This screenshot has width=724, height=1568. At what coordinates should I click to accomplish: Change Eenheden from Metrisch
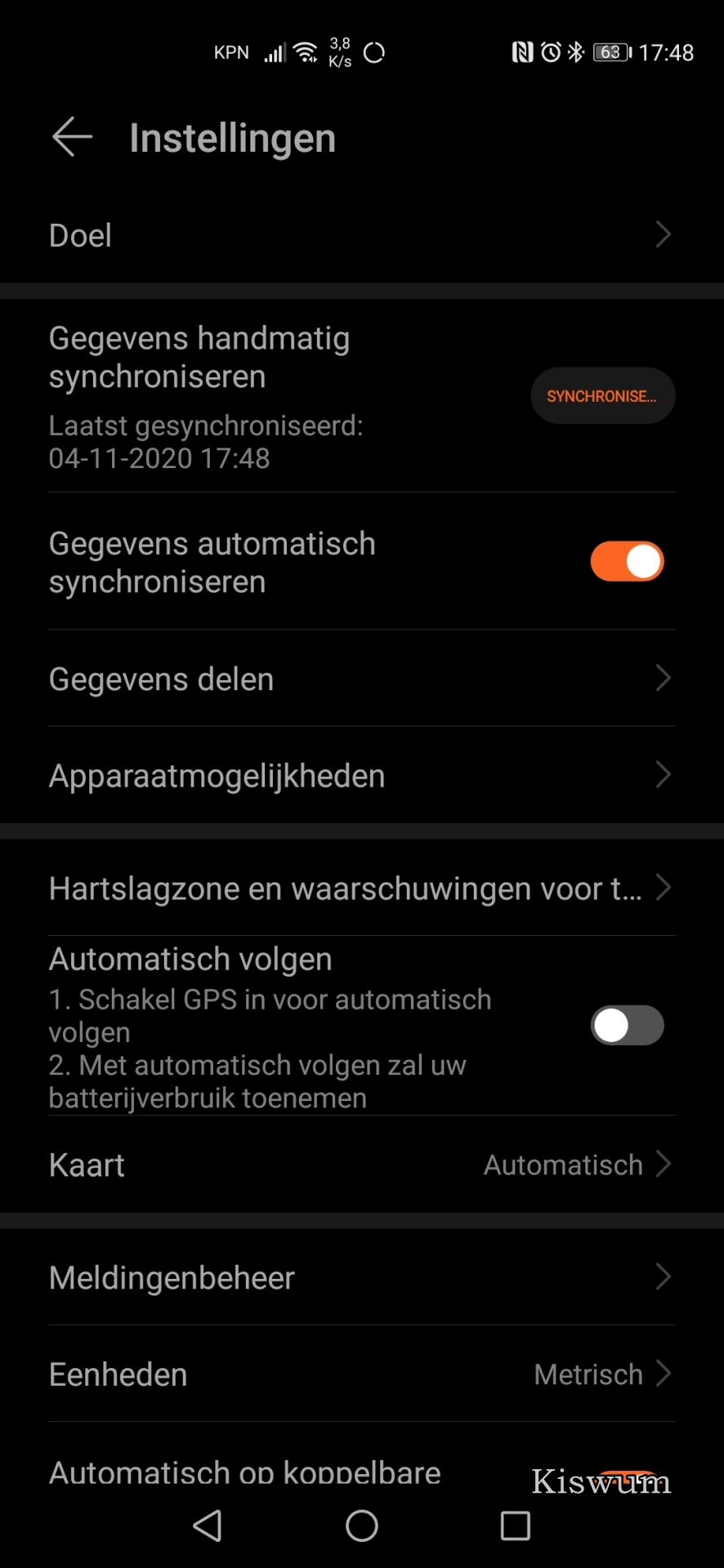pos(362,1374)
